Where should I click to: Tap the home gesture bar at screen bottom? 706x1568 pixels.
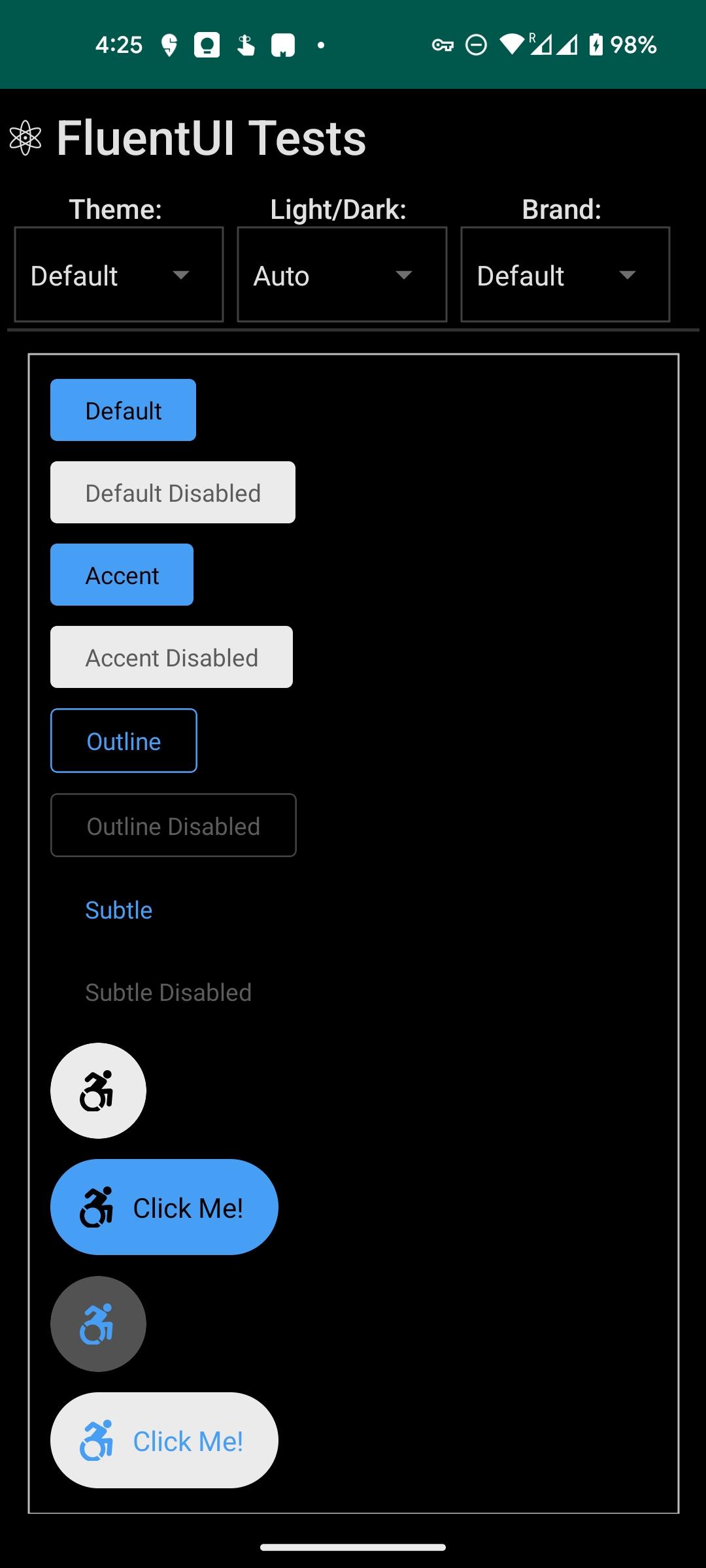353,1546
